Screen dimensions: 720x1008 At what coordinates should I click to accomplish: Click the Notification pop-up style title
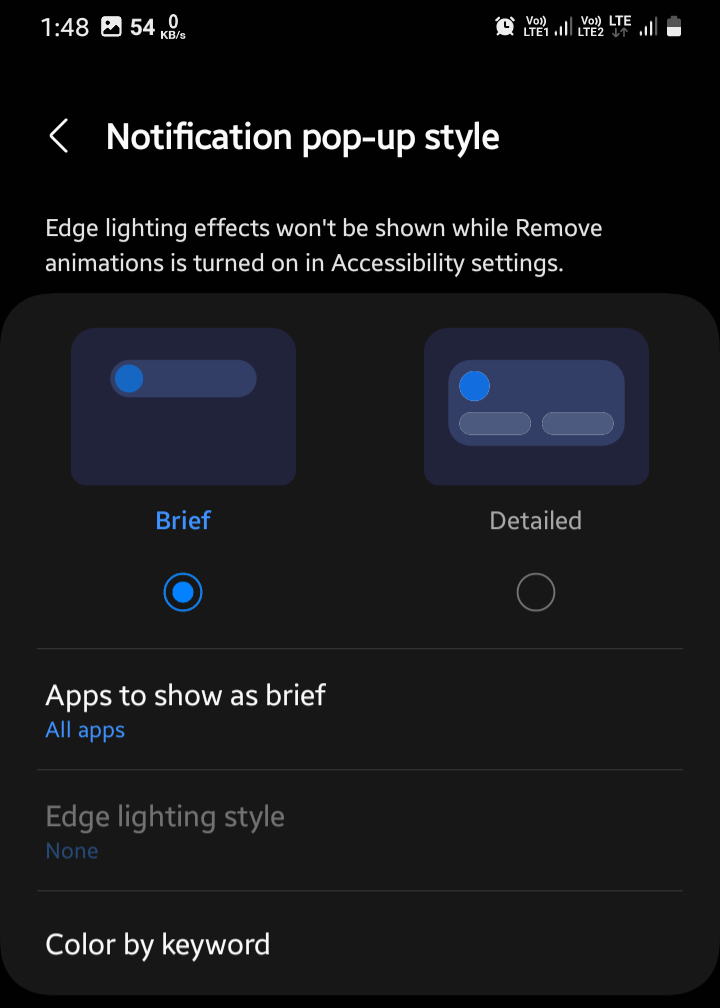pos(303,136)
